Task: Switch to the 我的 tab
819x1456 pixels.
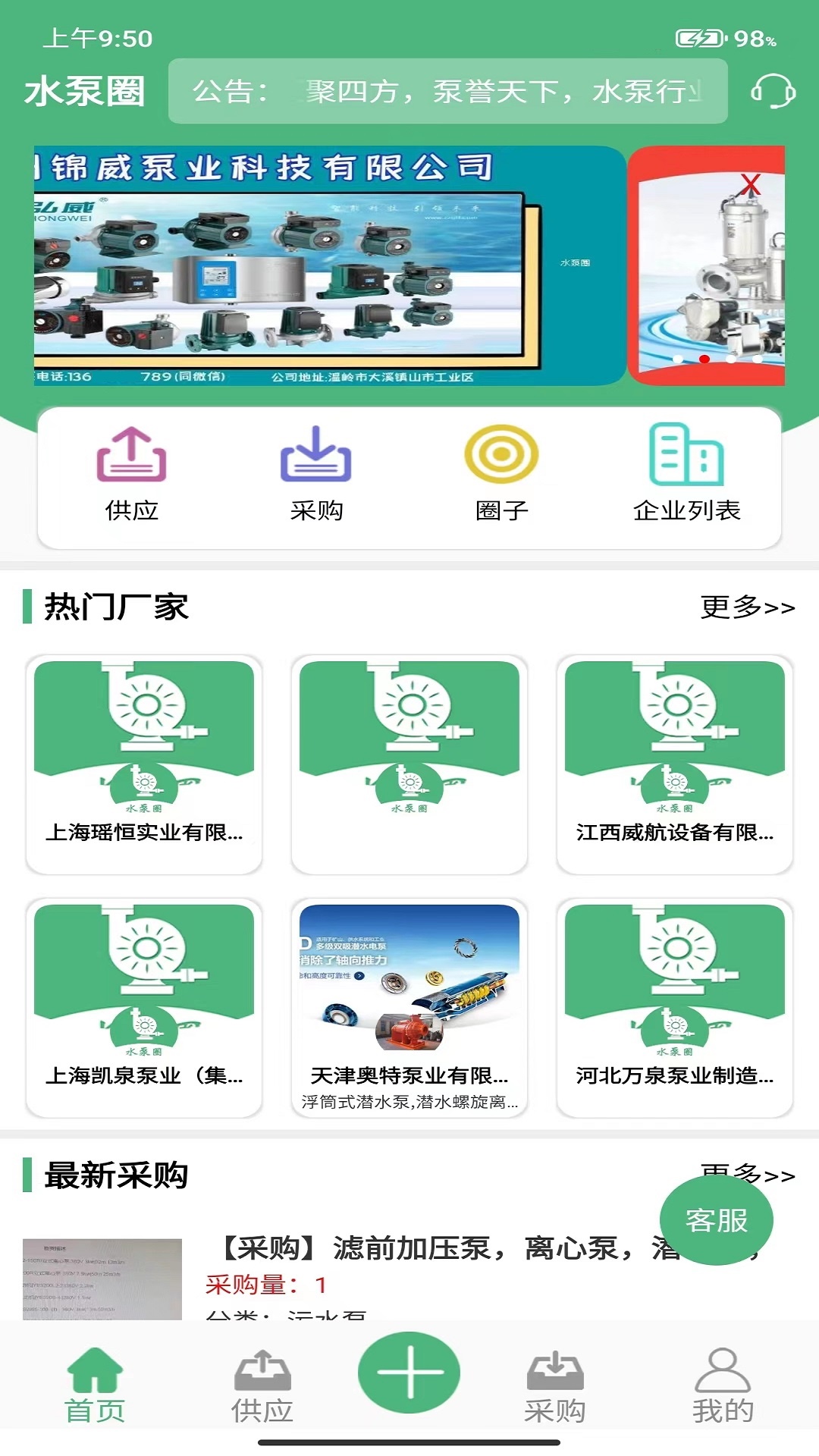Action: click(x=722, y=1386)
